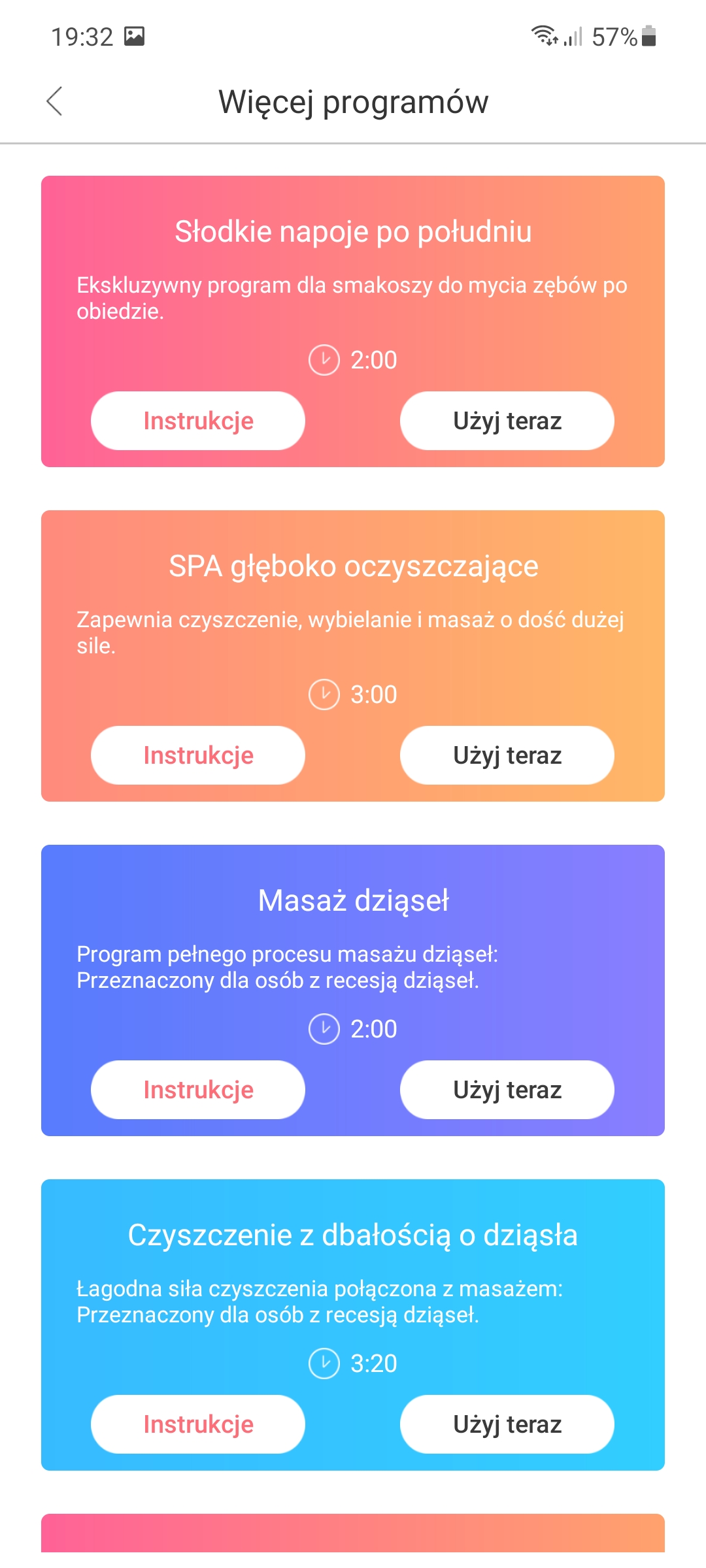The width and height of the screenshot is (706, 1568).
Task: Show Instrukcje for Czyszczenie z dbałością o dziąsła
Action: pyautogui.click(x=198, y=1424)
